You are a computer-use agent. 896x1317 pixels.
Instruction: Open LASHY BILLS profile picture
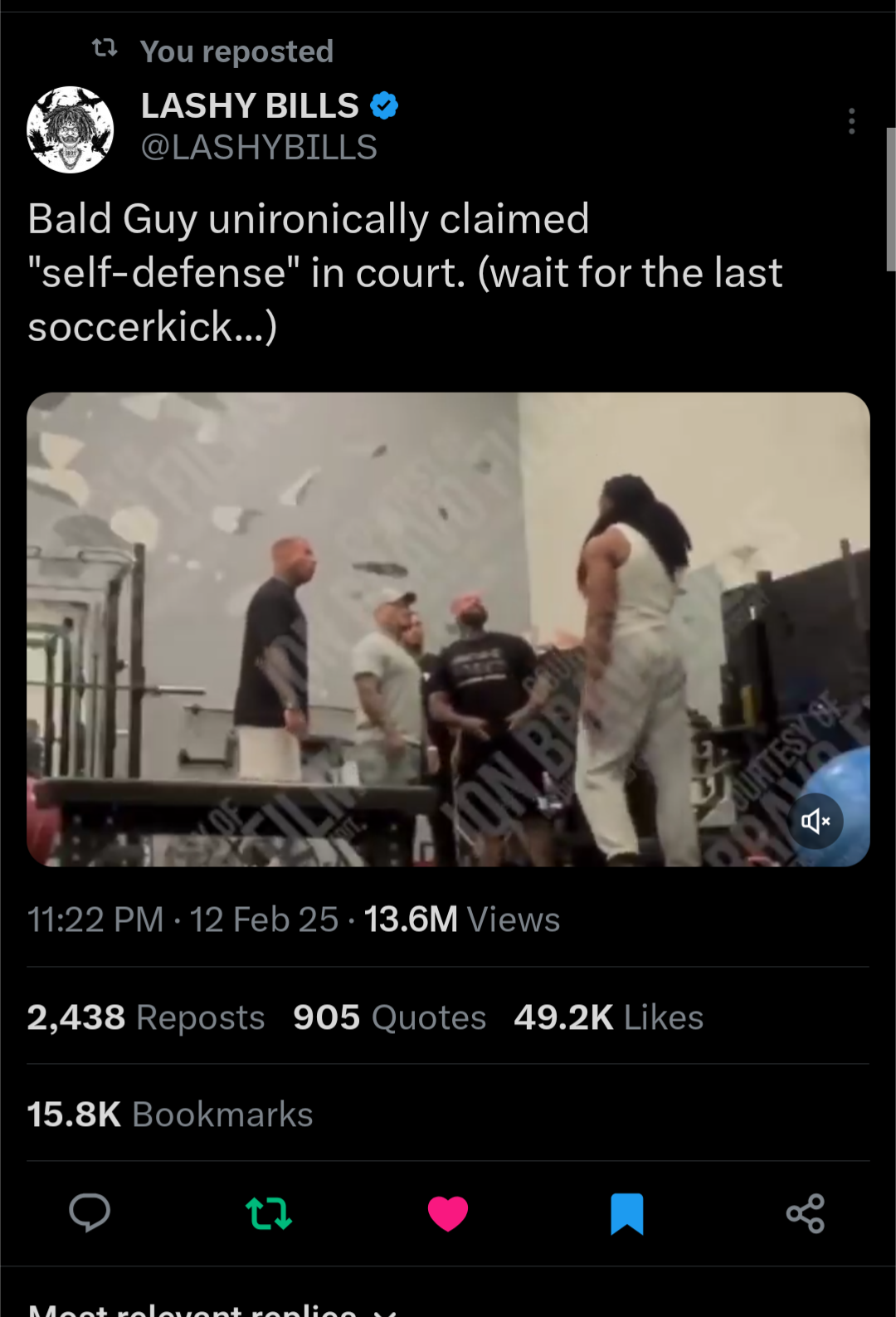71,129
